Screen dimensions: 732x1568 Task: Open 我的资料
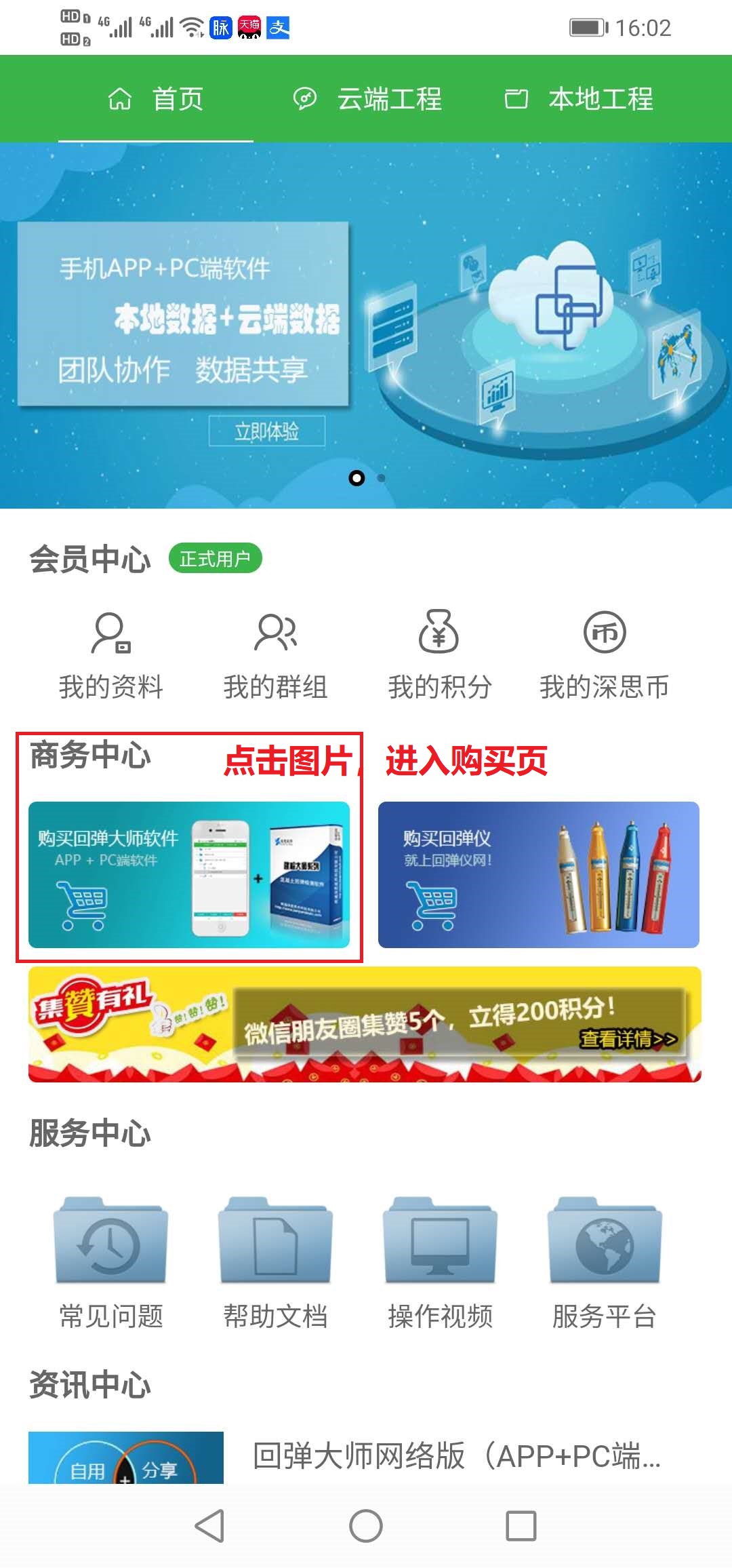[x=110, y=654]
